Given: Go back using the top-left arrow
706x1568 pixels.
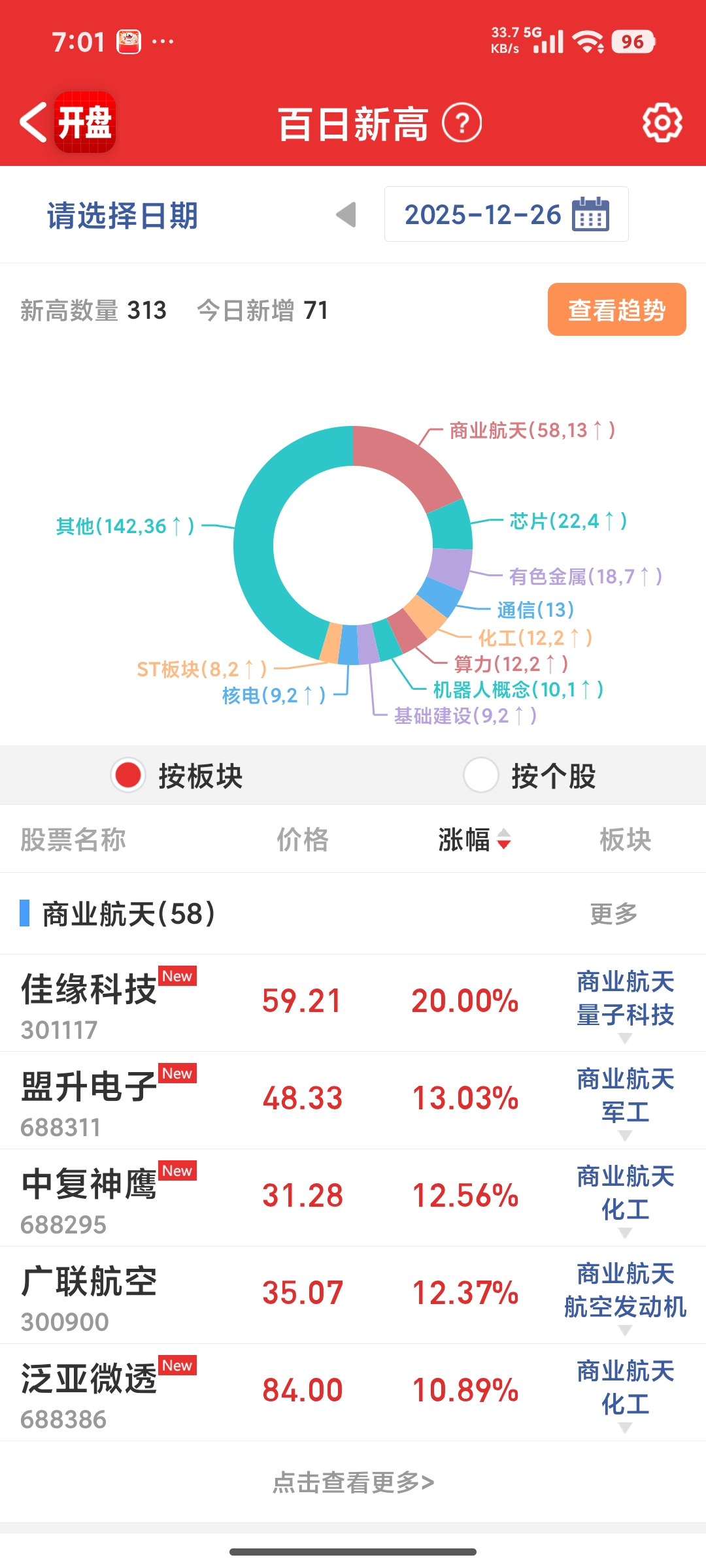Looking at the screenshot, I should [x=34, y=122].
